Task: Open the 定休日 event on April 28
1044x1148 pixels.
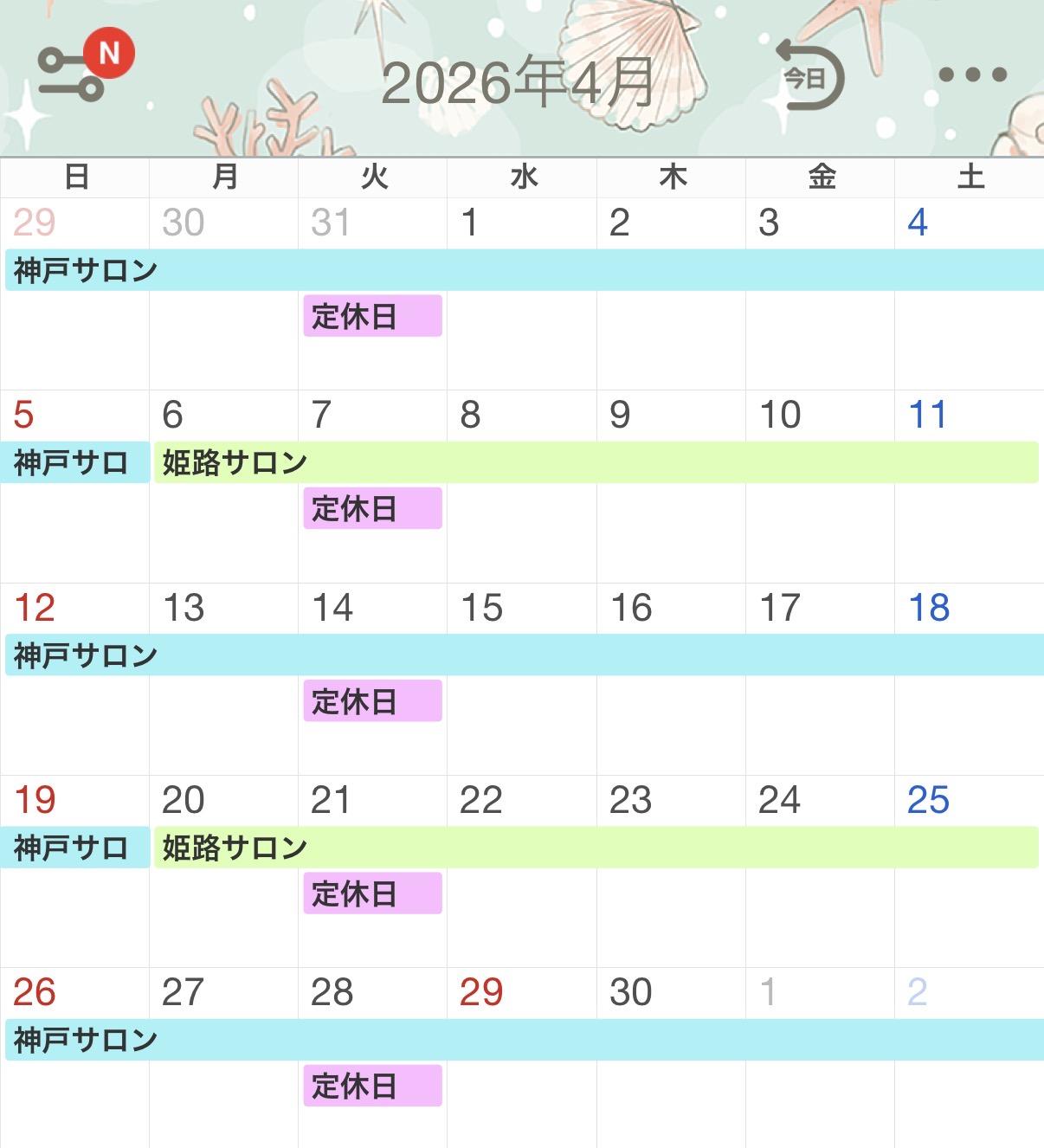Action: pos(372,1086)
